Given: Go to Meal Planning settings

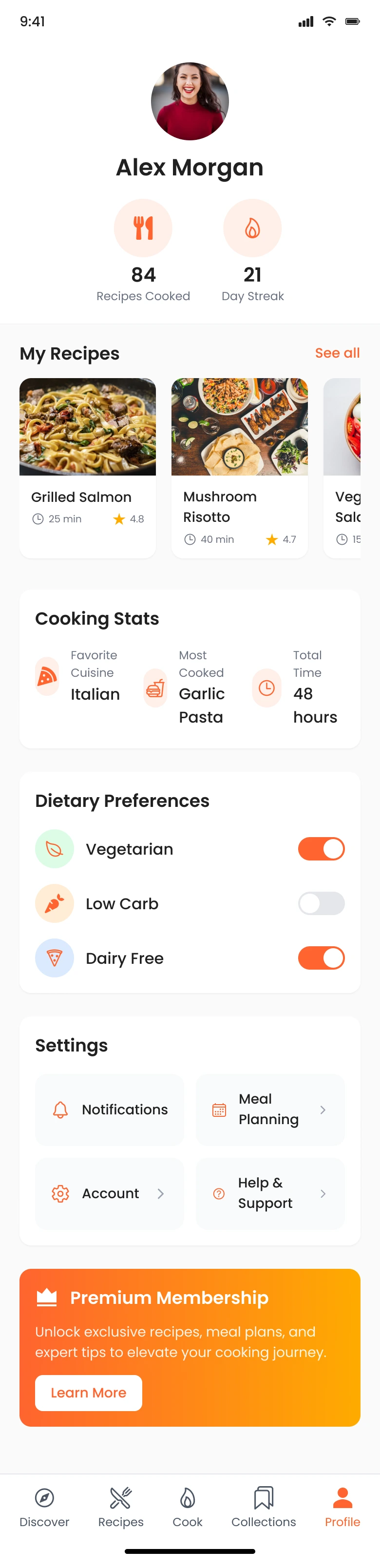Looking at the screenshot, I should [270, 1109].
